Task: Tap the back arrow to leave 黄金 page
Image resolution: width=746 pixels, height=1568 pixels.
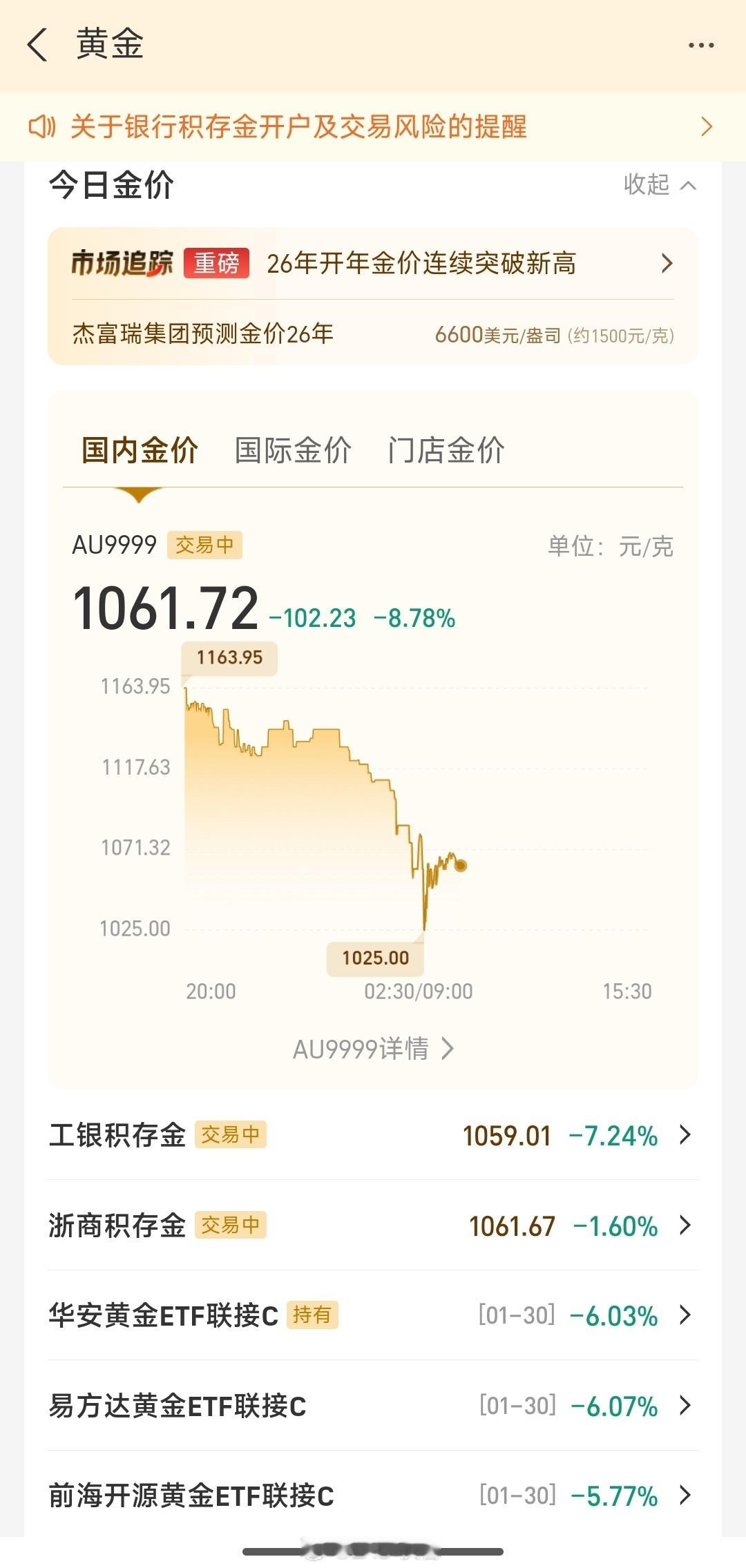Action: point(38,43)
